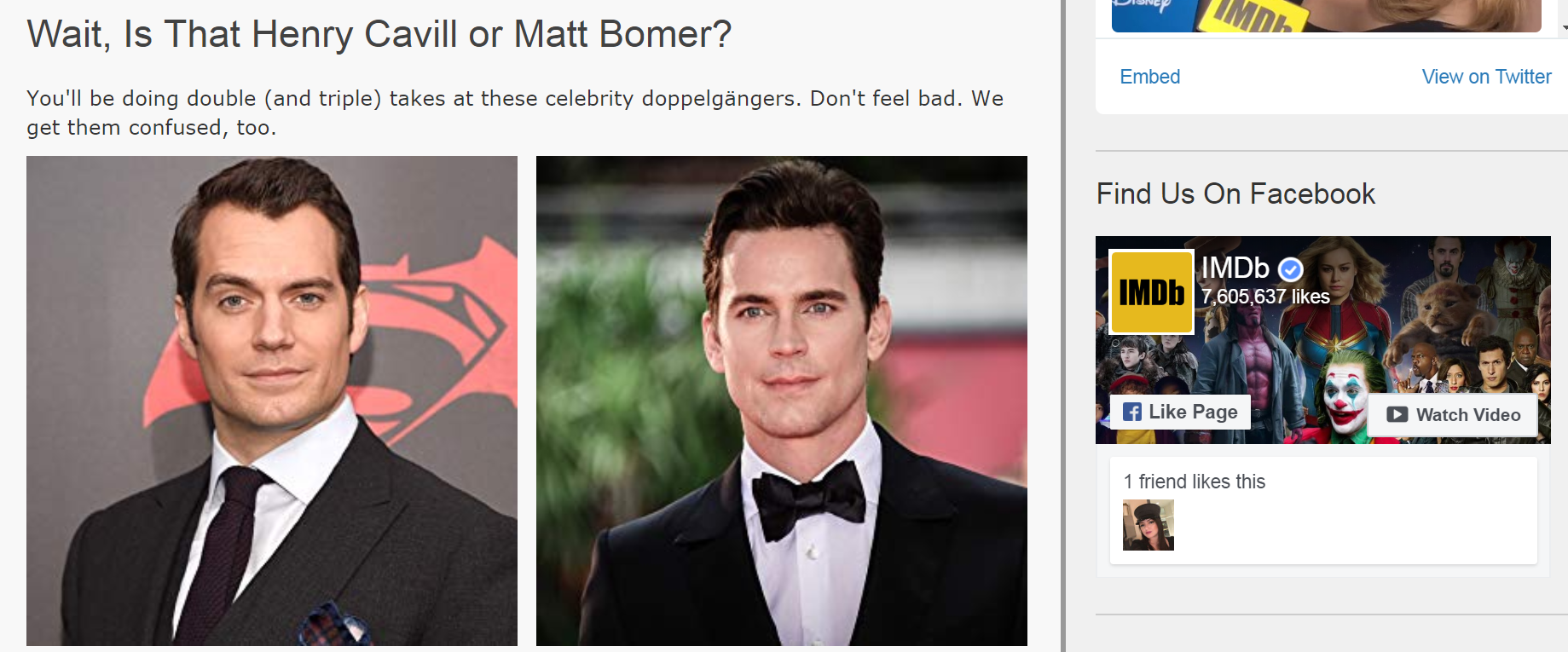1568x652 pixels.
Task: Open IMDb Facebook page name
Action: tap(1235, 268)
